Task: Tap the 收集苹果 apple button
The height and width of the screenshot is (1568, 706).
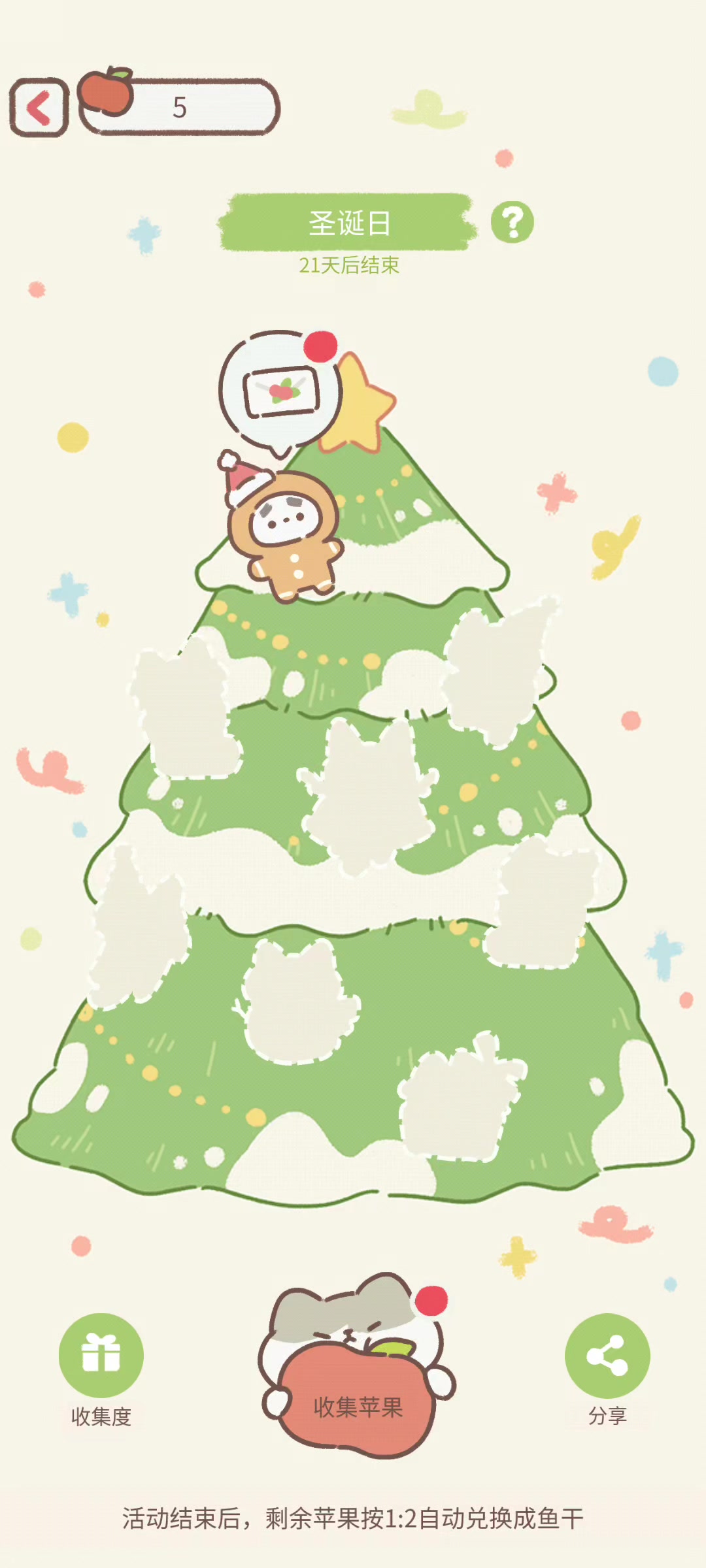Action: tap(357, 1405)
